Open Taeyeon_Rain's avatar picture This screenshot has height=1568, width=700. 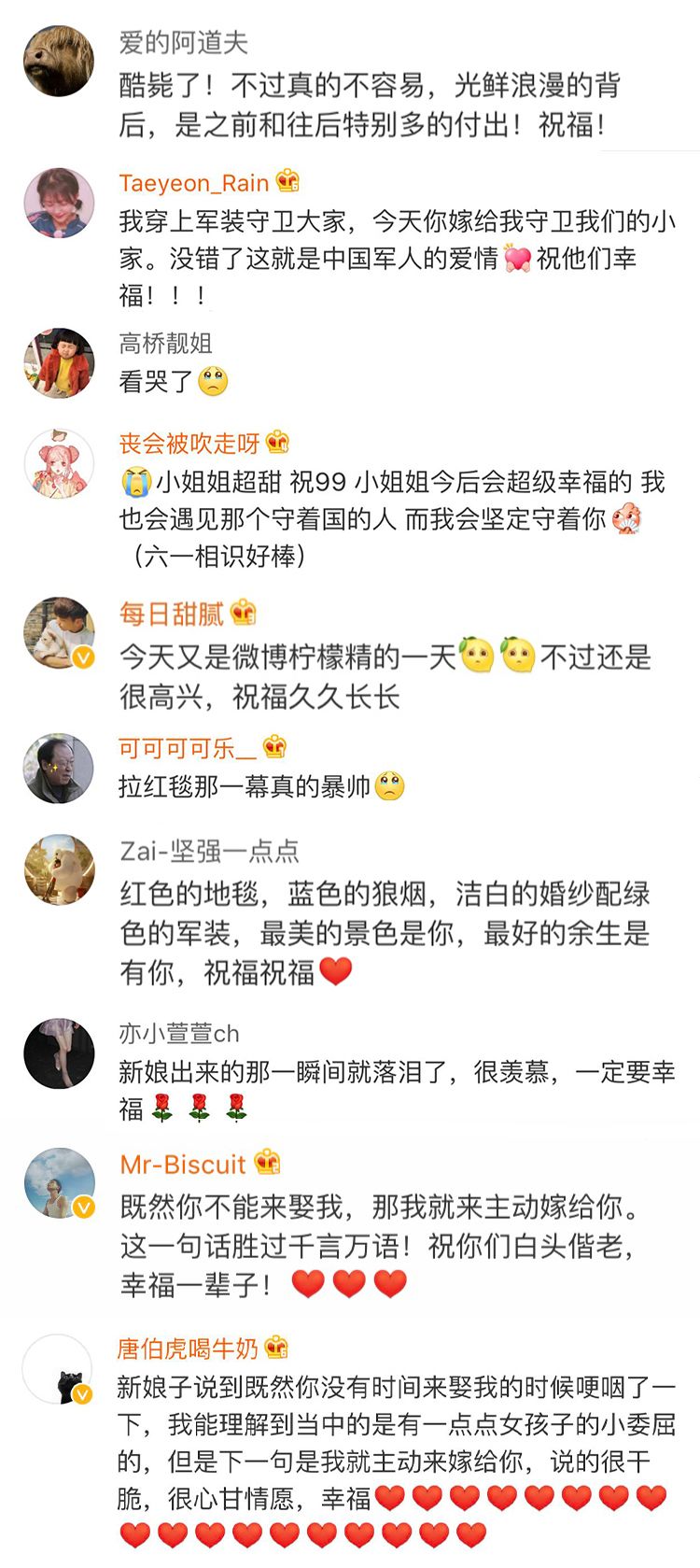coord(59,204)
